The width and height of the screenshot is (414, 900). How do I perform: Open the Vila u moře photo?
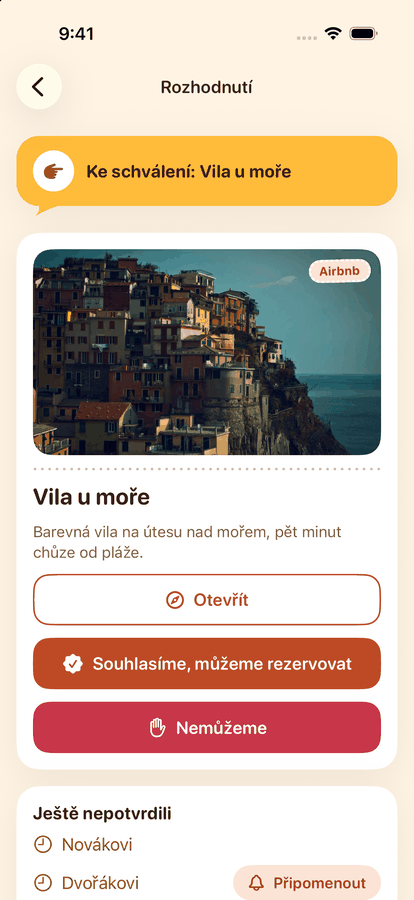click(x=207, y=352)
